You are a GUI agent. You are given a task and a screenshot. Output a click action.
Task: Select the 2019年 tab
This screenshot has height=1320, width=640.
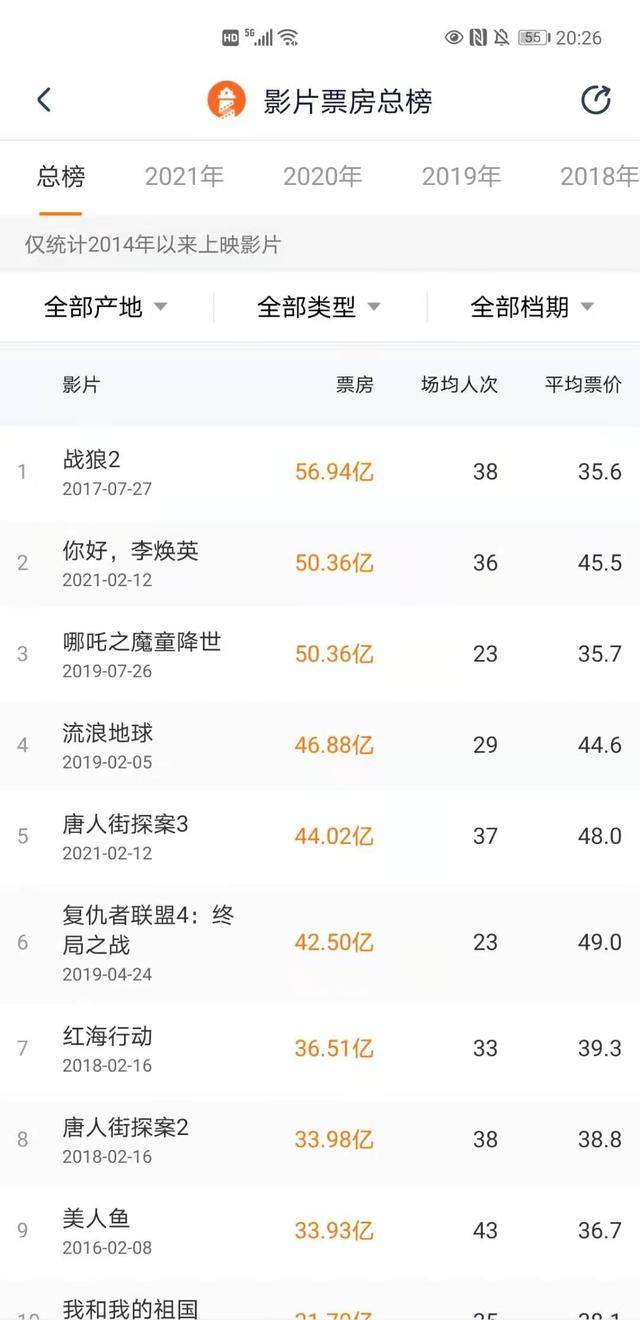(x=461, y=177)
